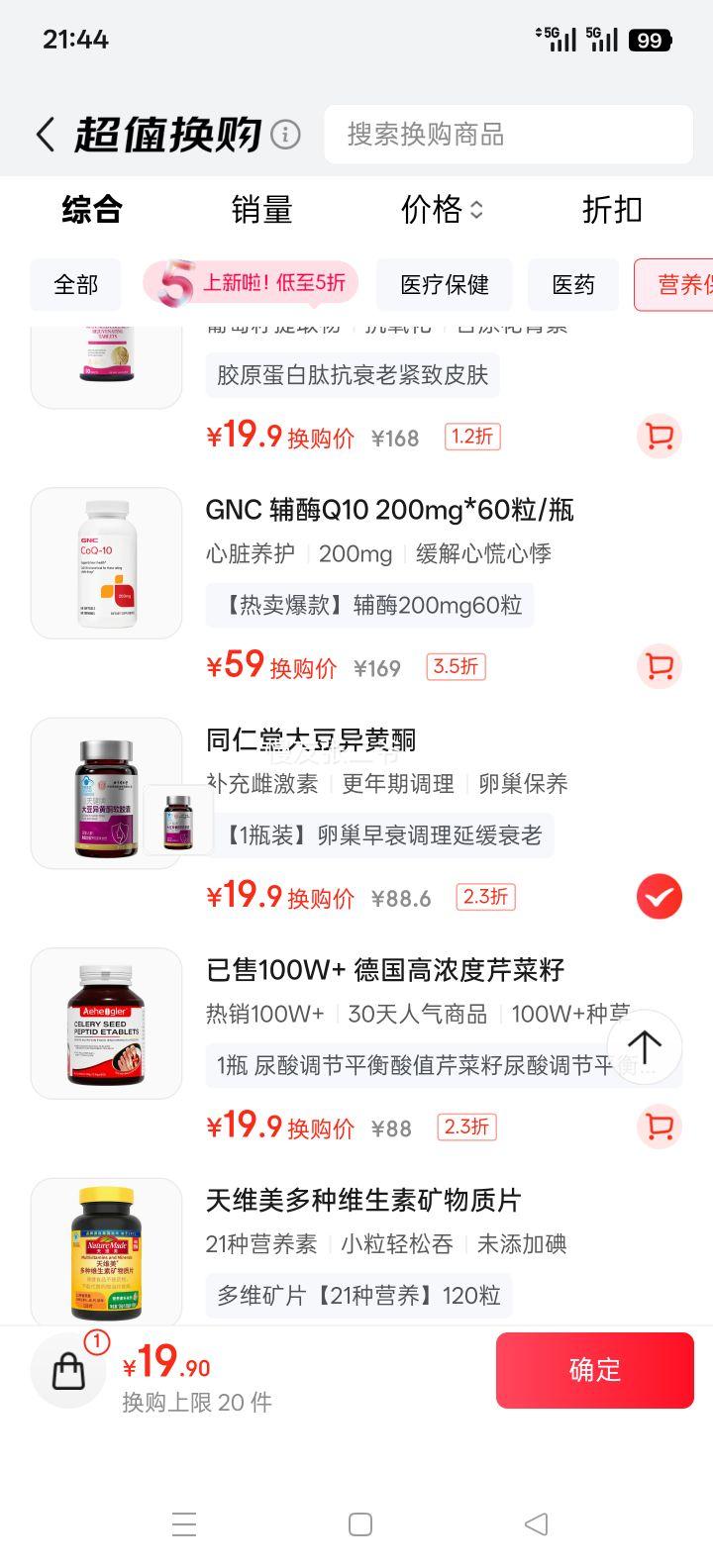Sort products by 价格

pyautogui.click(x=442, y=210)
